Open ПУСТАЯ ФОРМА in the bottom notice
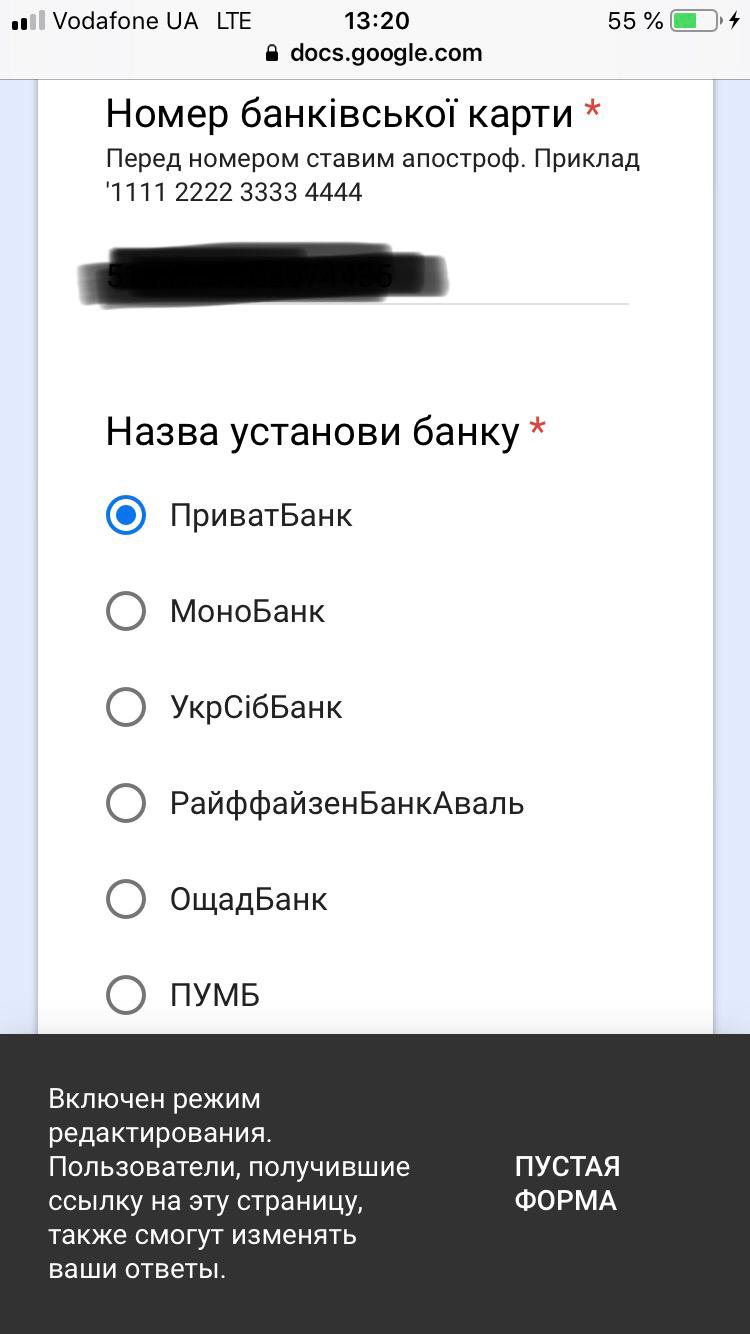The image size is (750, 1334). tap(567, 1184)
